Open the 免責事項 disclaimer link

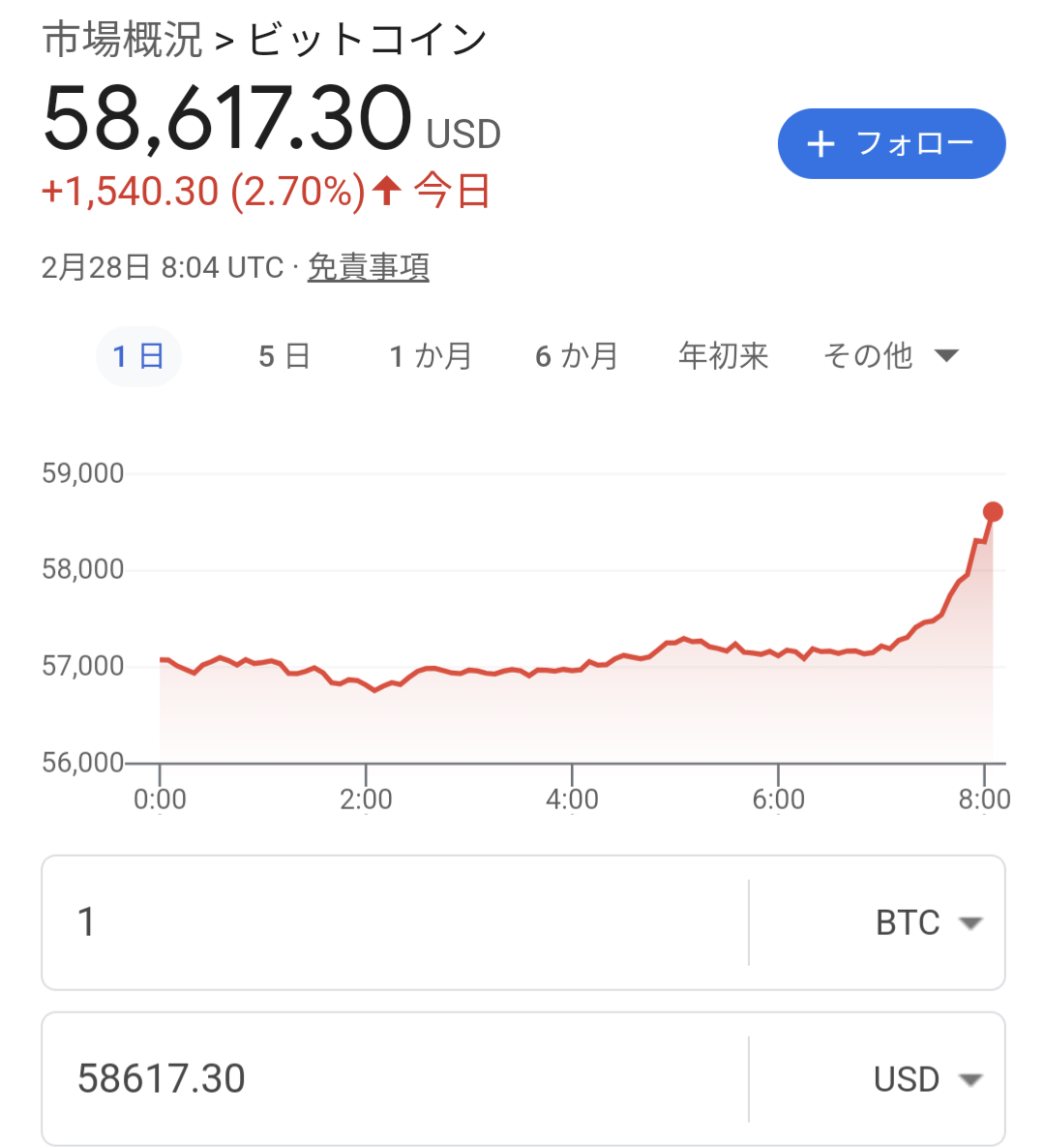tap(368, 267)
